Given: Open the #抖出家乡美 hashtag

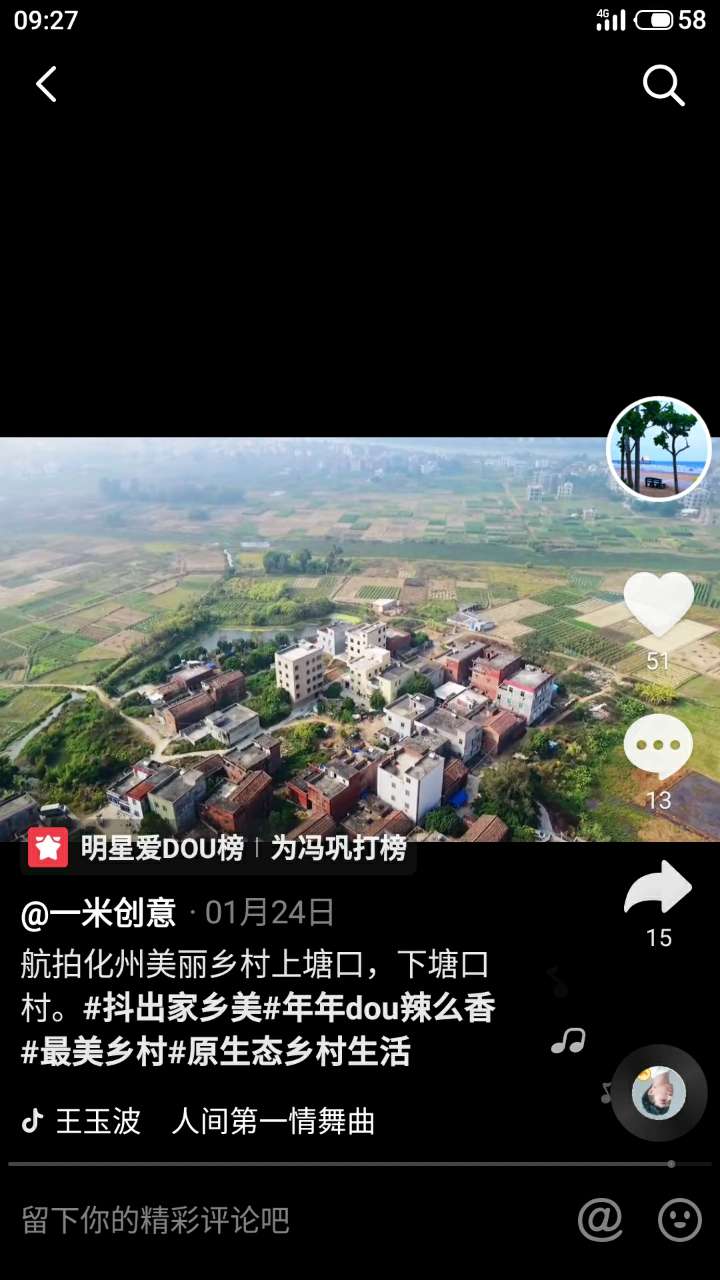Looking at the screenshot, I should pos(173,1008).
